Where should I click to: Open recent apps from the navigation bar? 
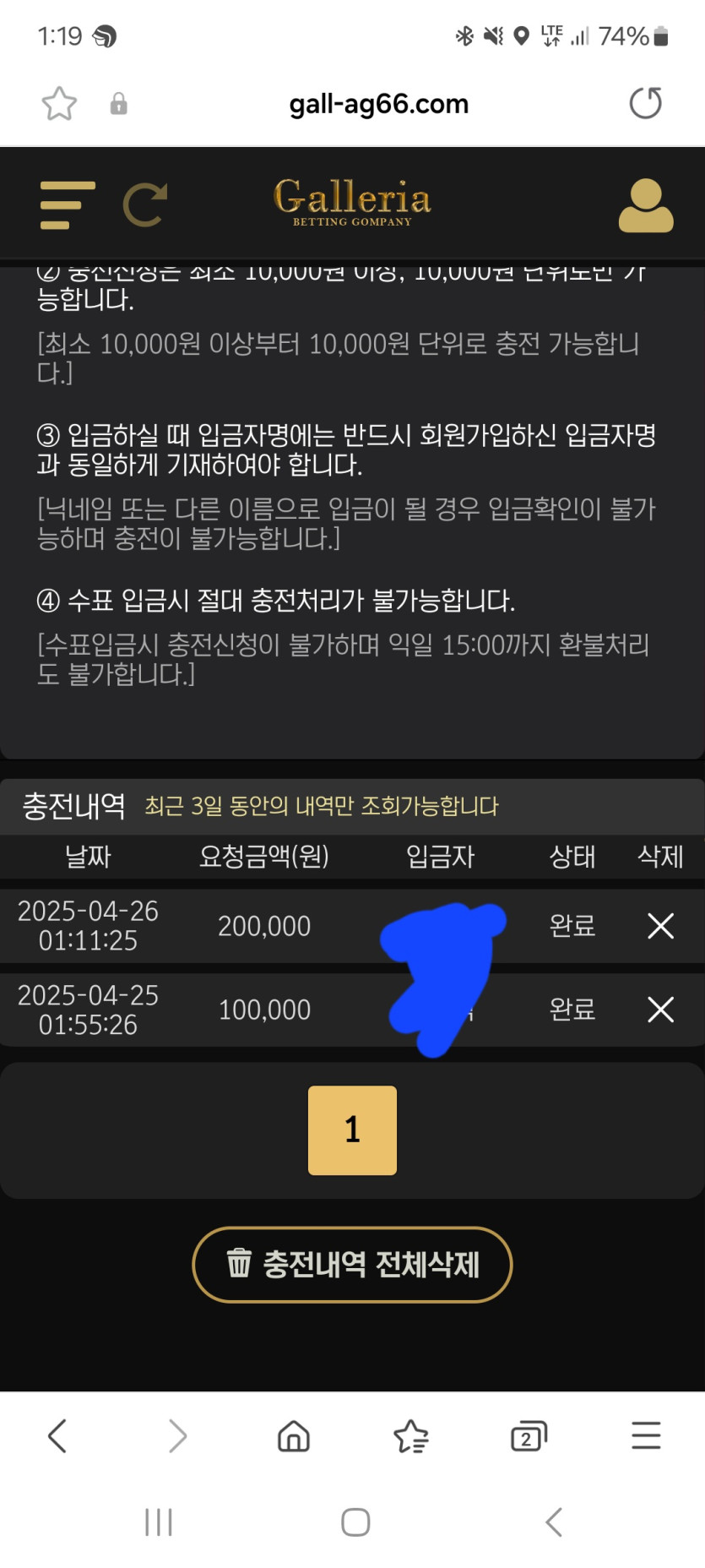click(158, 1522)
